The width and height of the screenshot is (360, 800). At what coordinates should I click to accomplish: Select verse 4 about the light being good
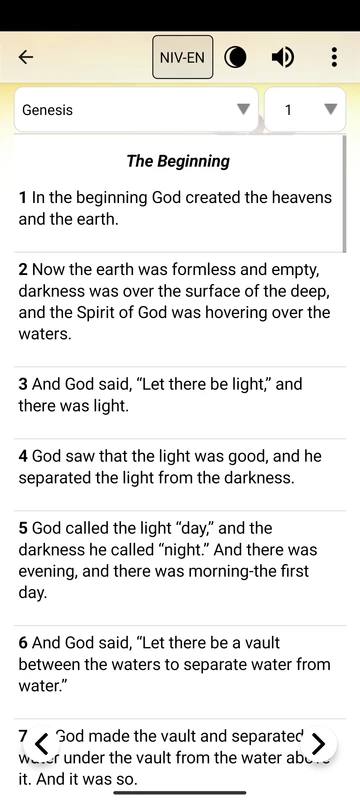pos(179,467)
